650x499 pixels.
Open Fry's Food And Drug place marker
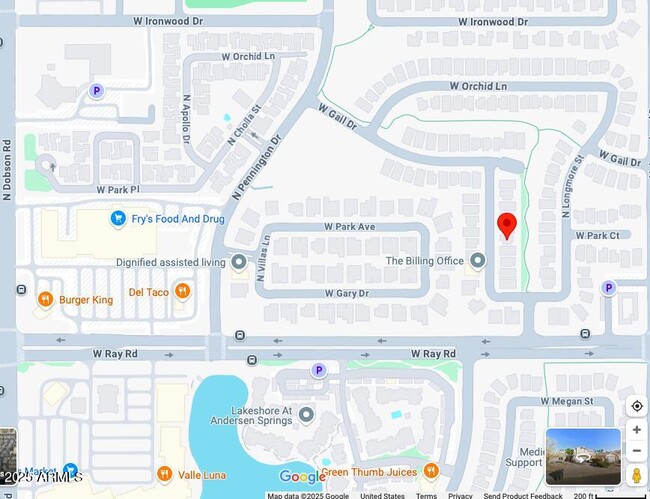click(118, 218)
